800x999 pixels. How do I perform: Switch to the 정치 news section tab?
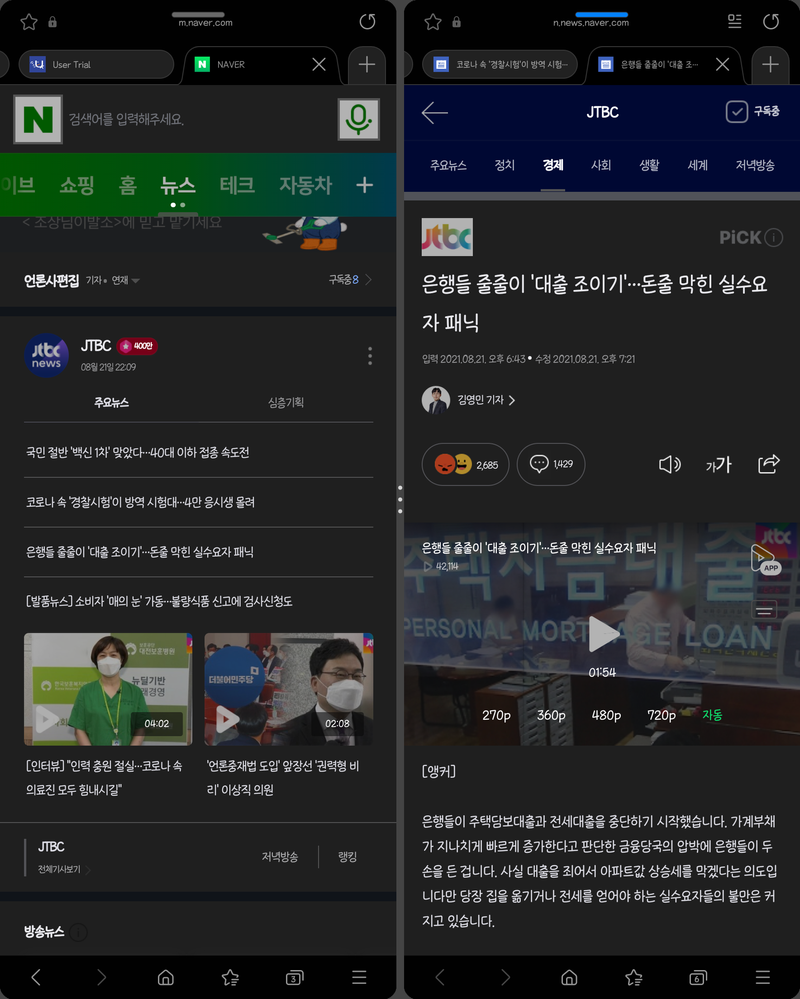(x=505, y=165)
